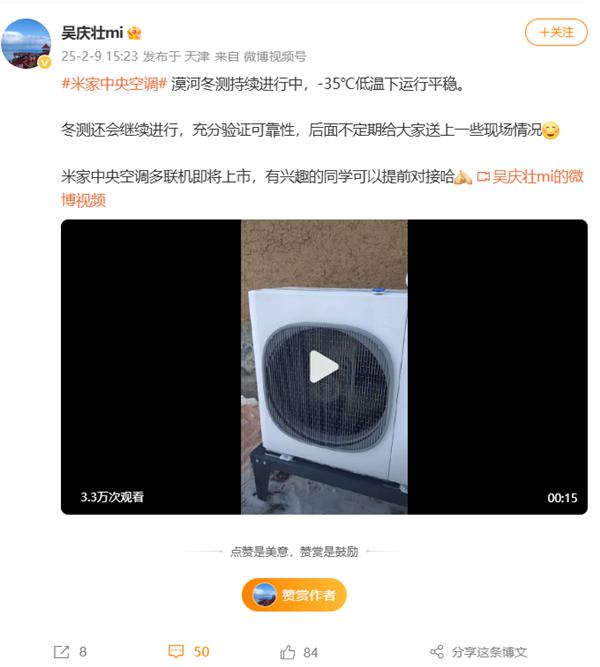Open 吴庆壮mi's profile avatar
Image resolution: width=600 pixels, height=667 pixels.
(27, 43)
